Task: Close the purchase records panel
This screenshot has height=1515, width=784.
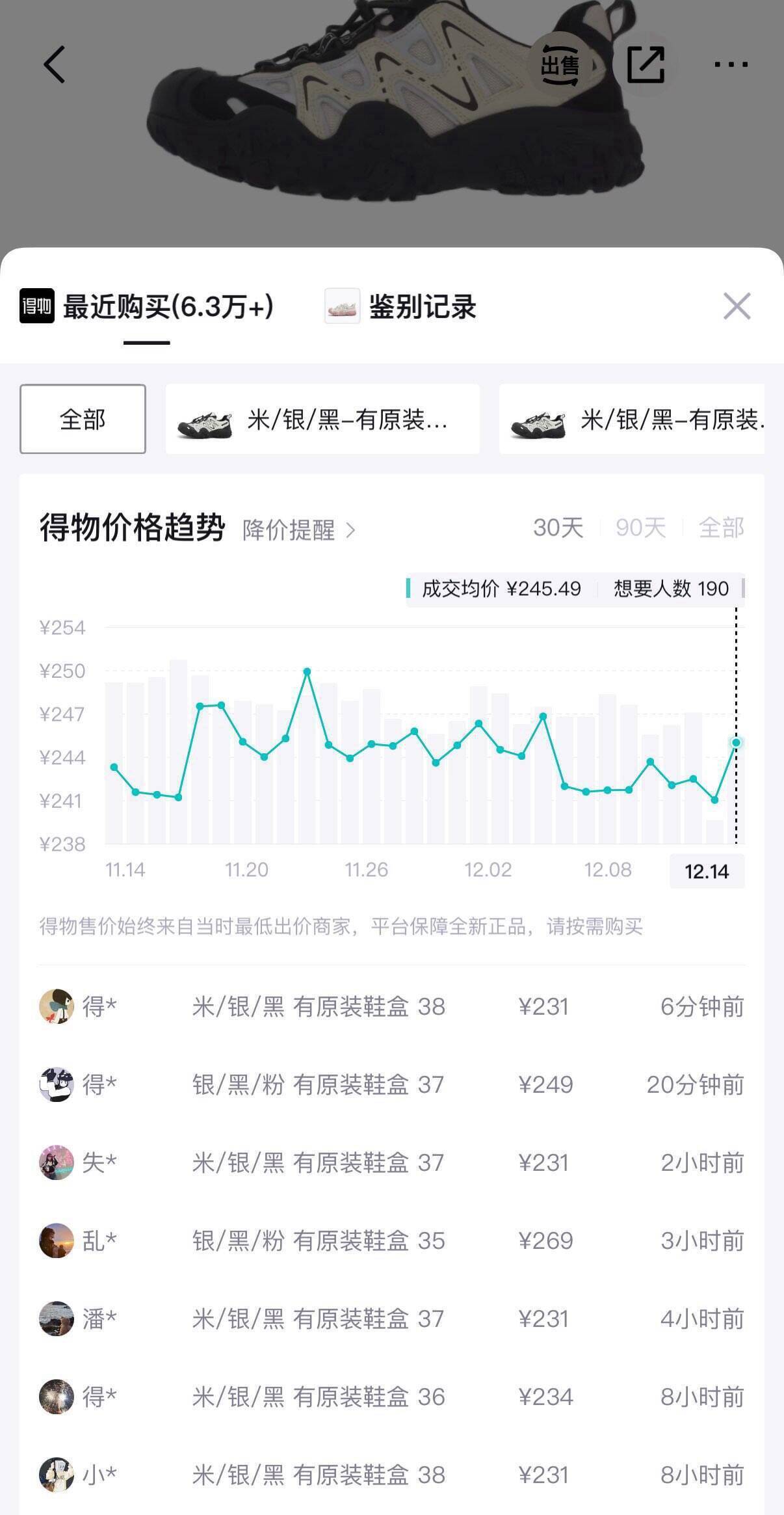Action: point(737,306)
